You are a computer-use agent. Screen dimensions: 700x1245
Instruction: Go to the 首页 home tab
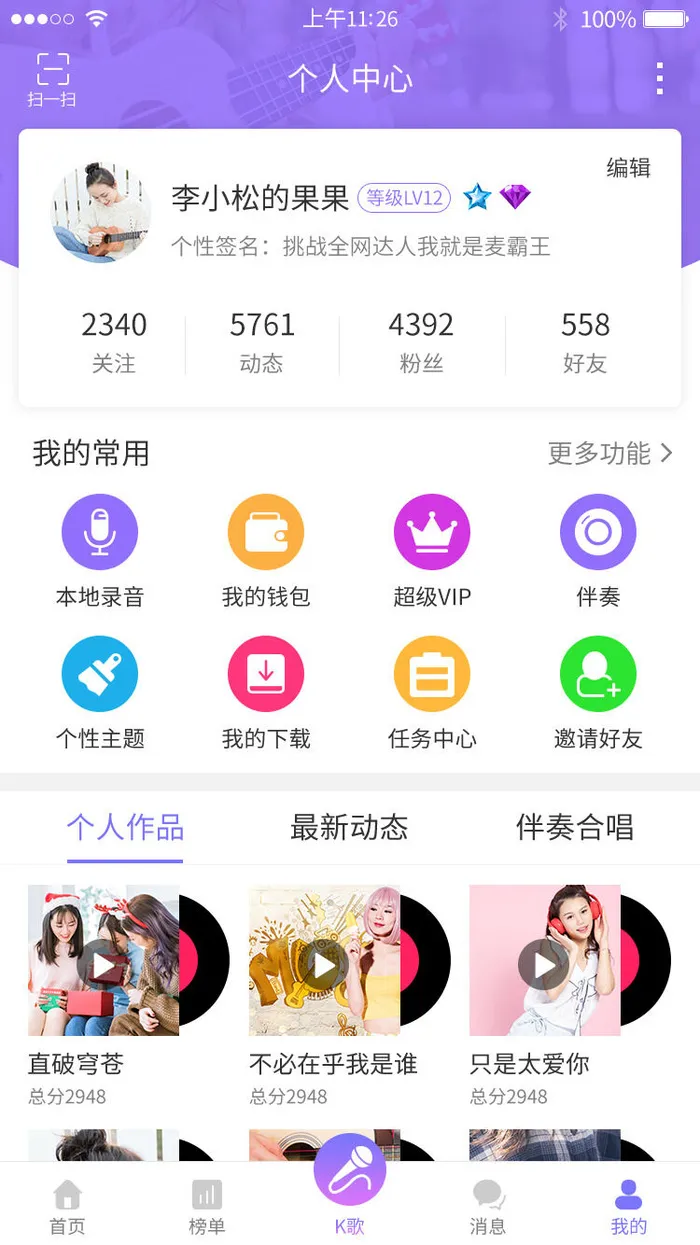click(x=67, y=1204)
